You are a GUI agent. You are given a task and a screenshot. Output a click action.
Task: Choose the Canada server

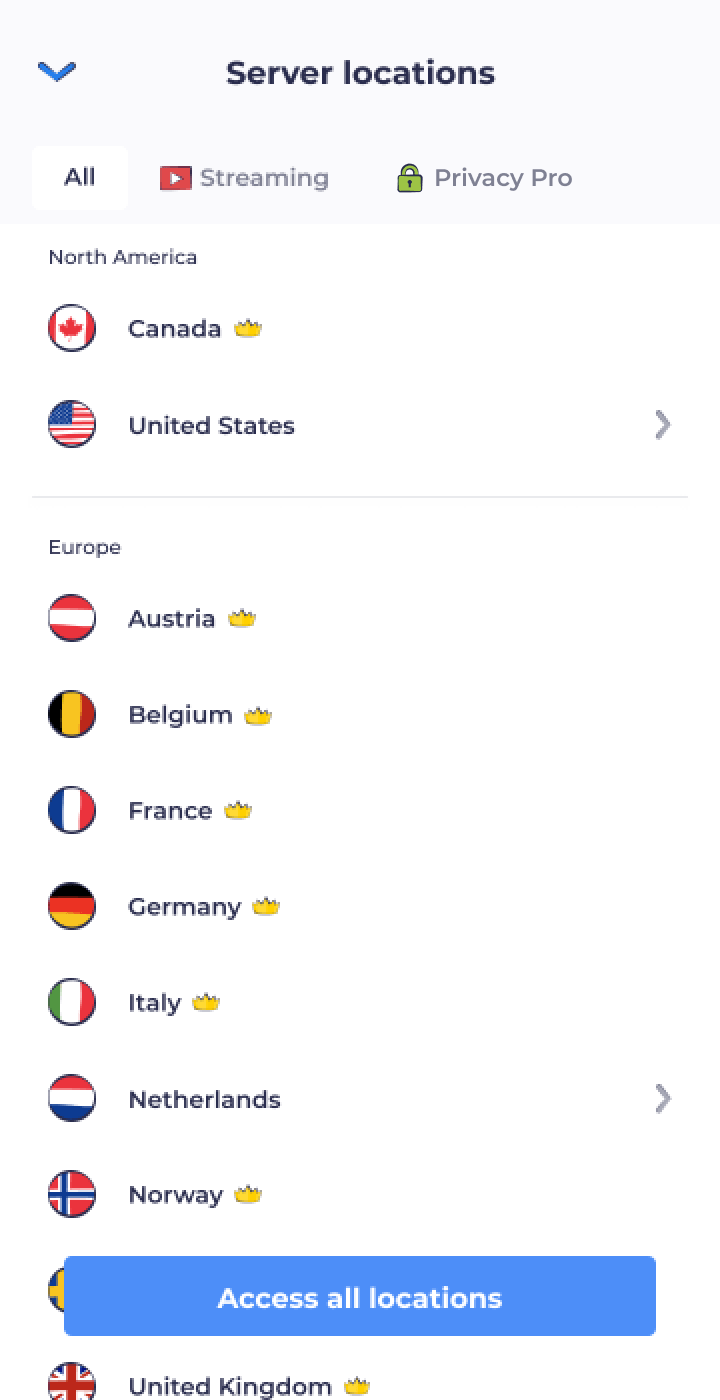click(360, 328)
